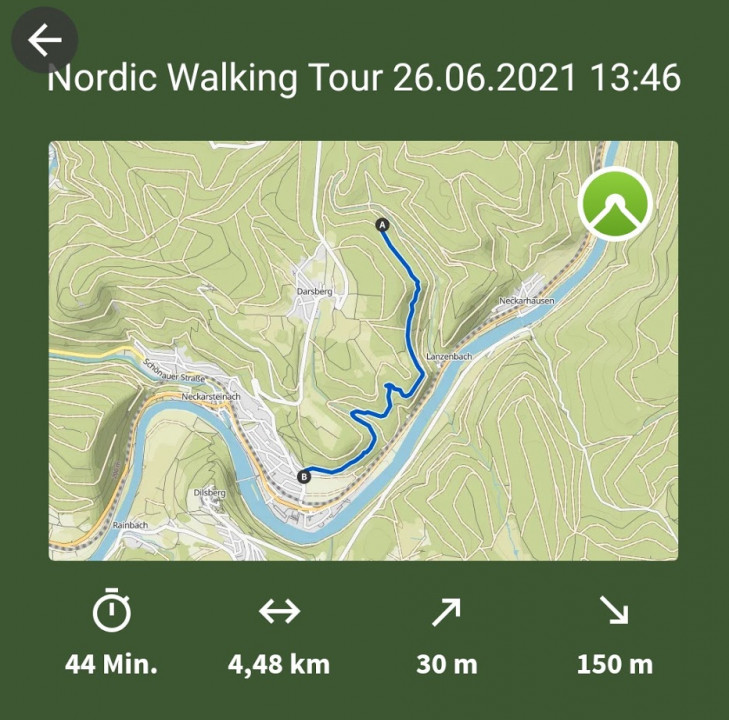729x720 pixels.
Task: Go back using the arrow button
Action: [45, 40]
